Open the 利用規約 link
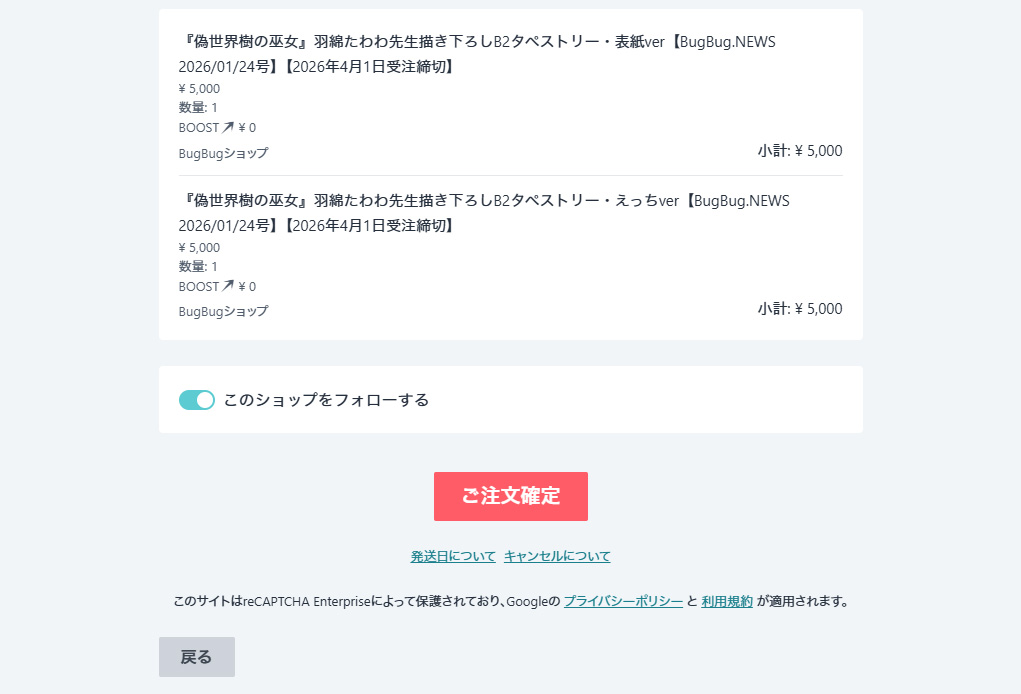This screenshot has height=694, width=1021. click(x=727, y=601)
